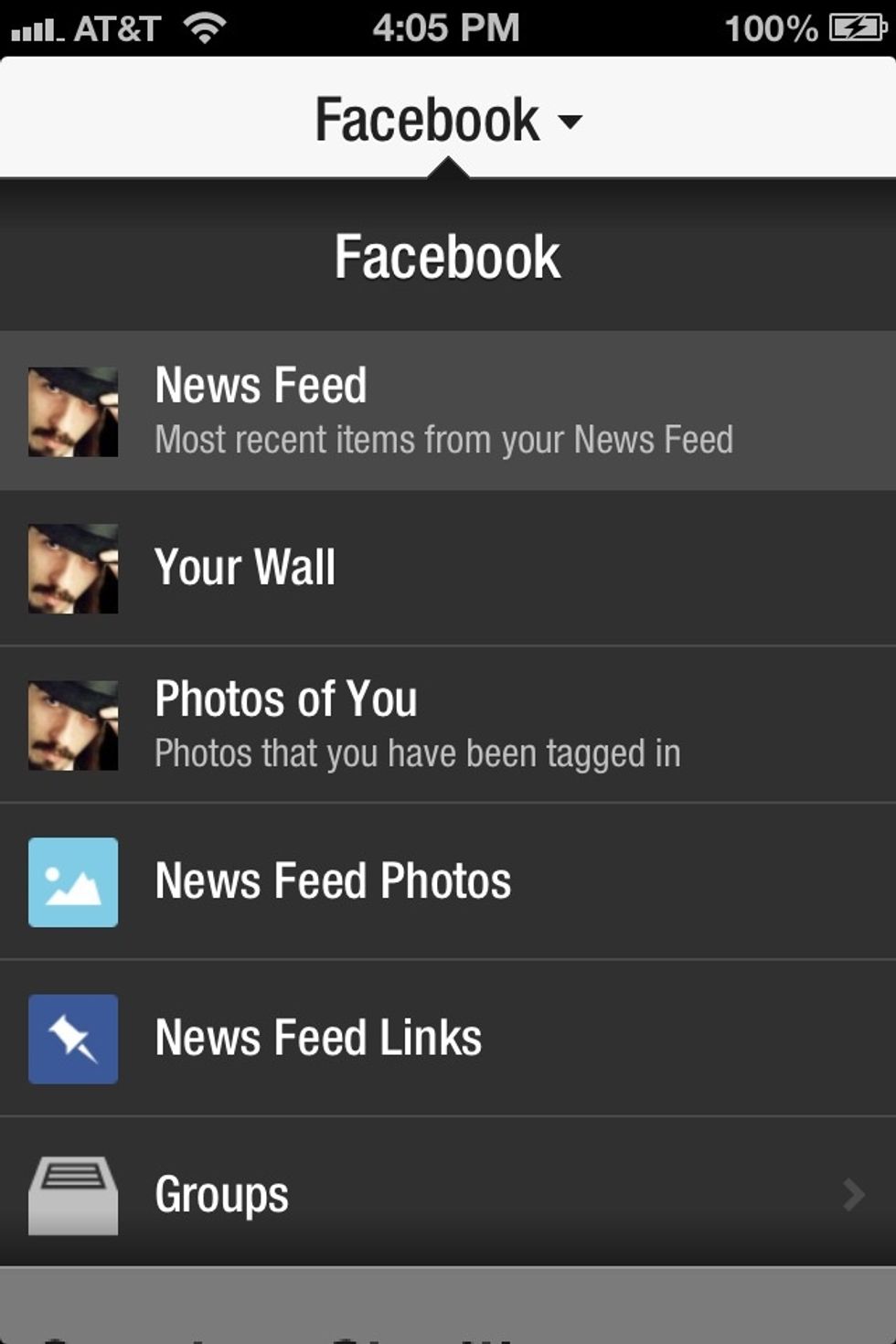Open Your Wall
The width and height of the screenshot is (896, 1344).
(x=366, y=567)
